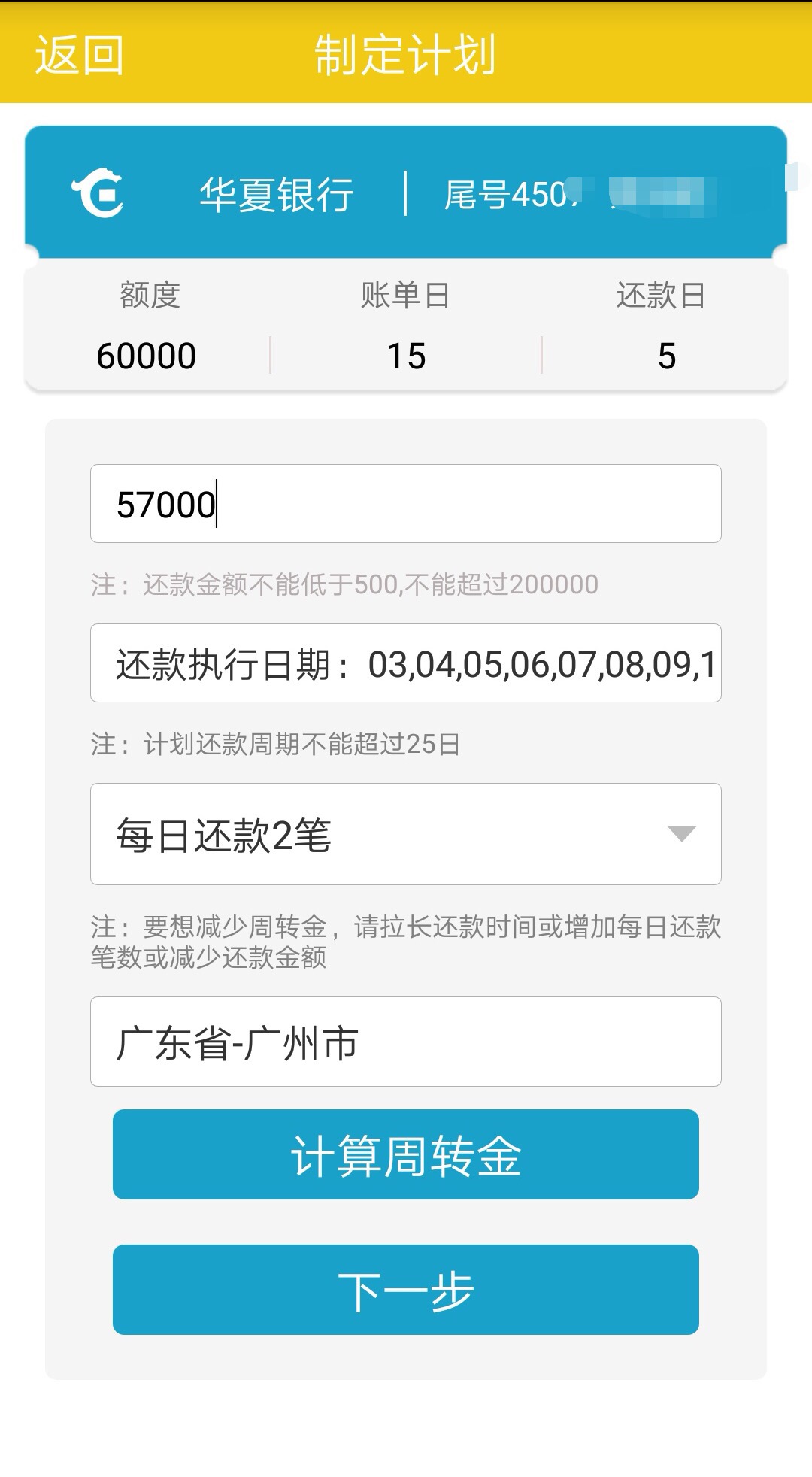Tap the blue bank card header strip

click(x=406, y=194)
